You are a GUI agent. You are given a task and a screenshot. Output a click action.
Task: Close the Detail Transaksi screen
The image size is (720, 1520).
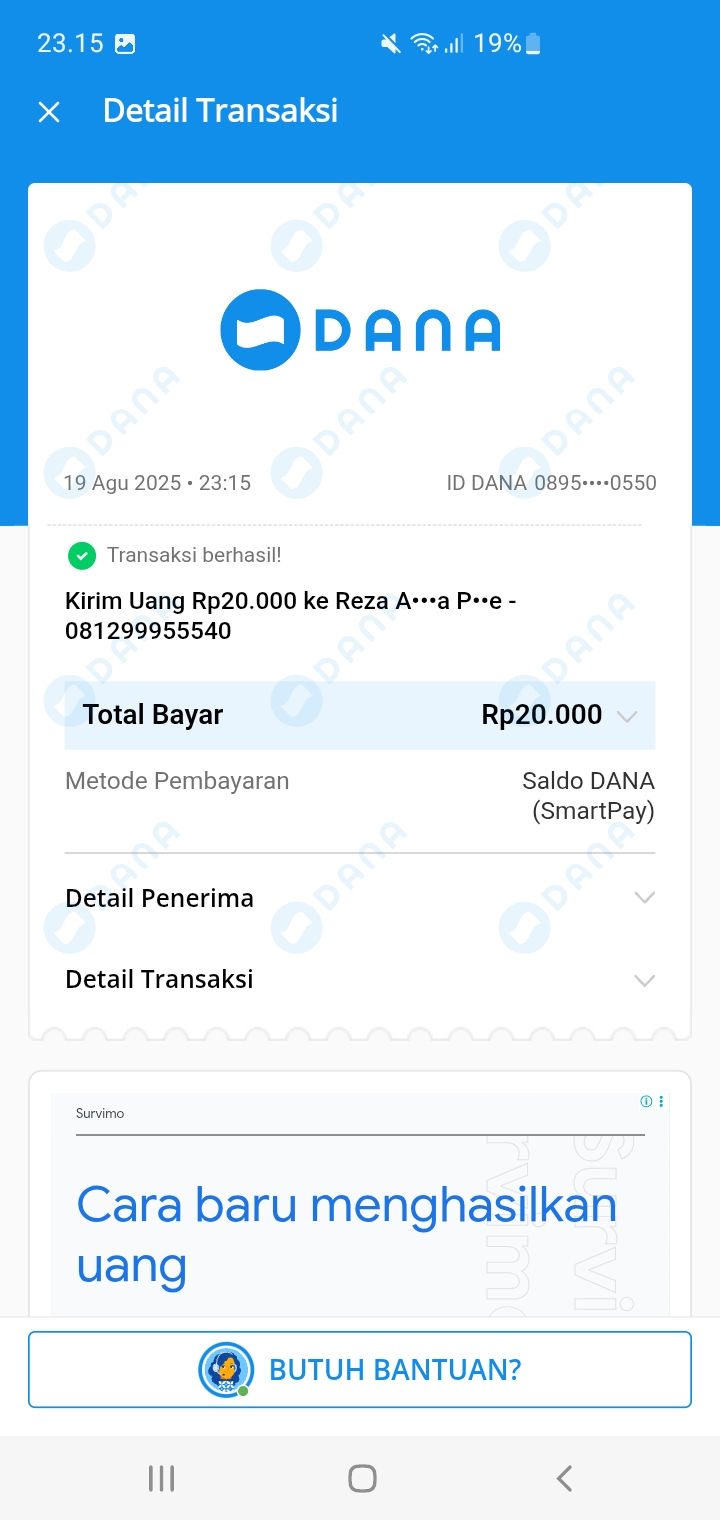coord(49,112)
